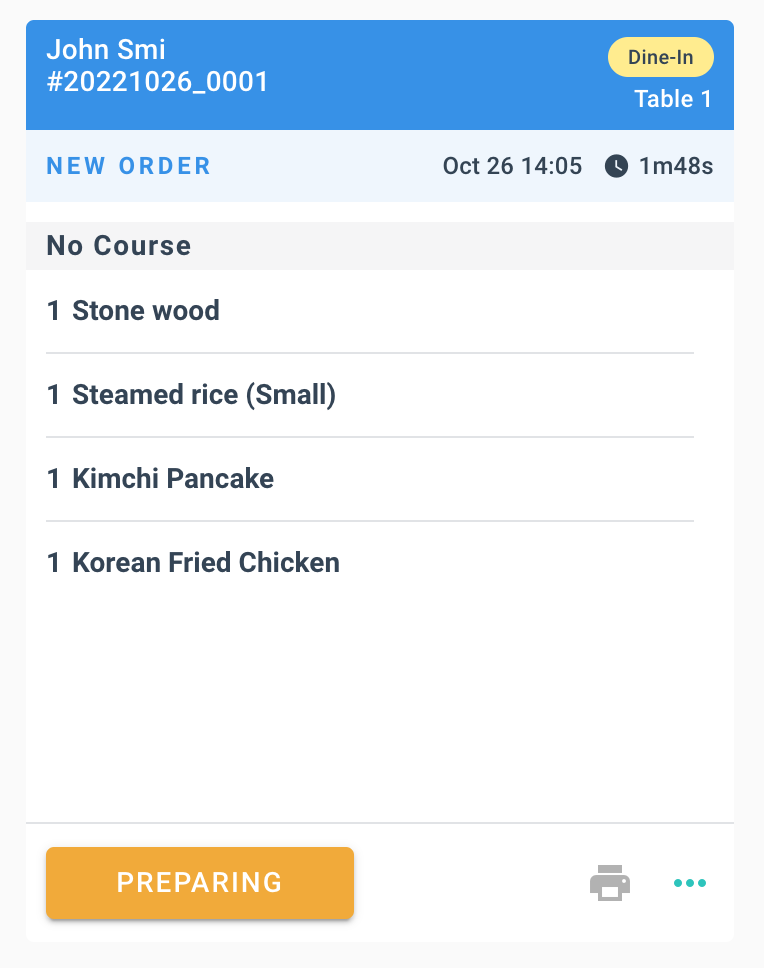Open the three-dot more options menu
This screenshot has height=968, width=764.
[689, 883]
